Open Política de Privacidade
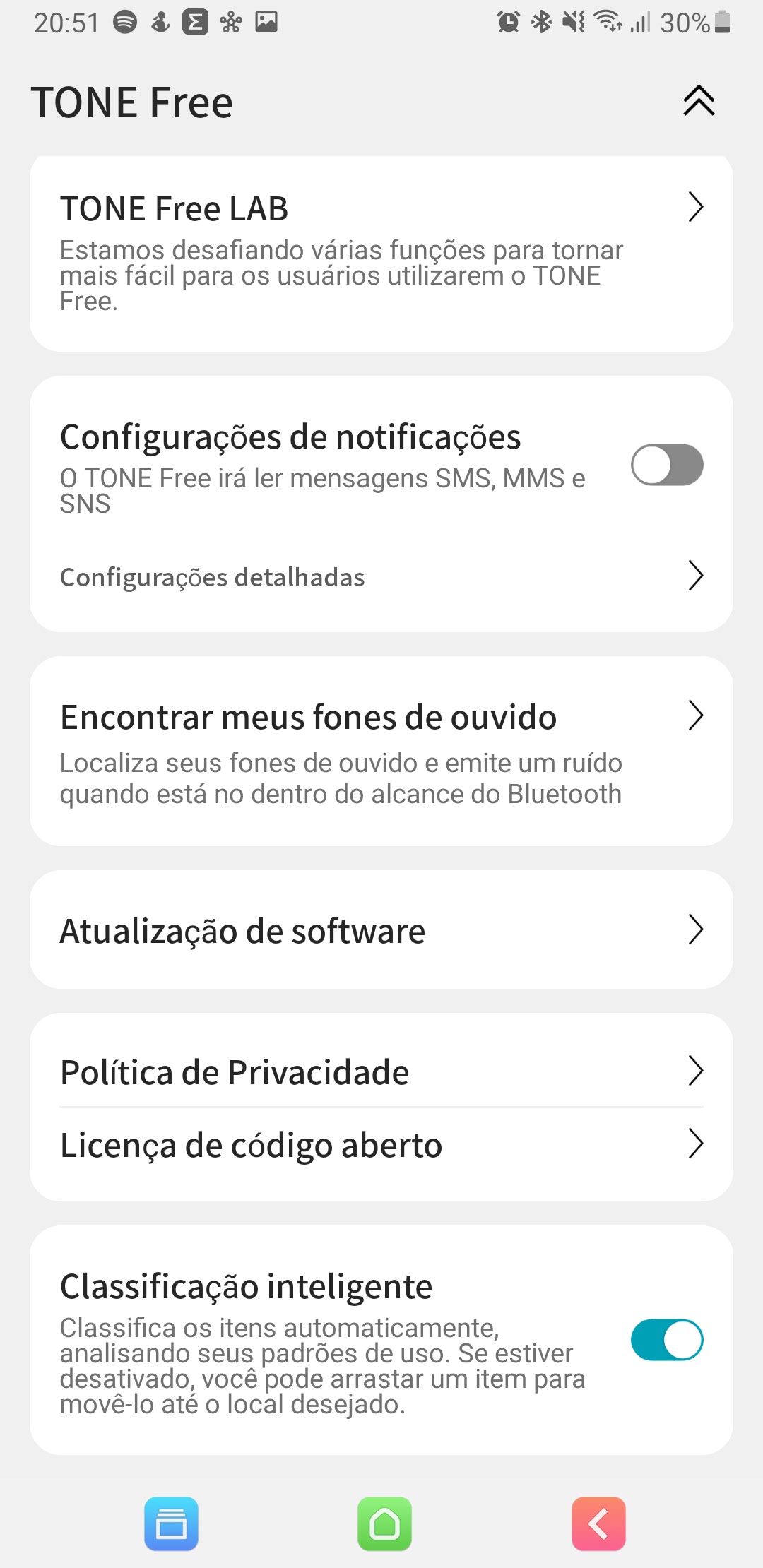Image resolution: width=763 pixels, height=1568 pixels. point(381,1071)
